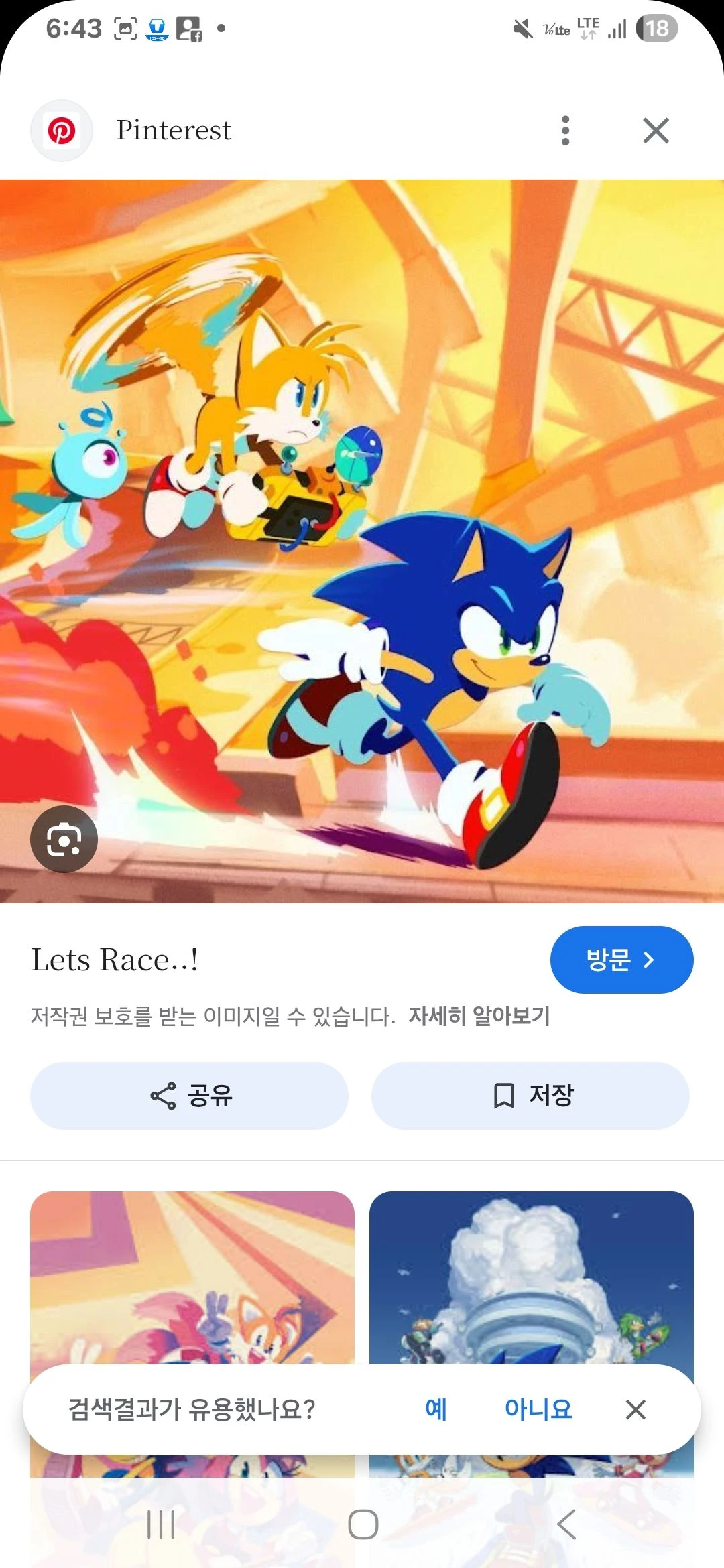Save the image with 저장
The height and width of the screenshot is (1568, 724).
pyautogui.click(x=530, y=1096)
